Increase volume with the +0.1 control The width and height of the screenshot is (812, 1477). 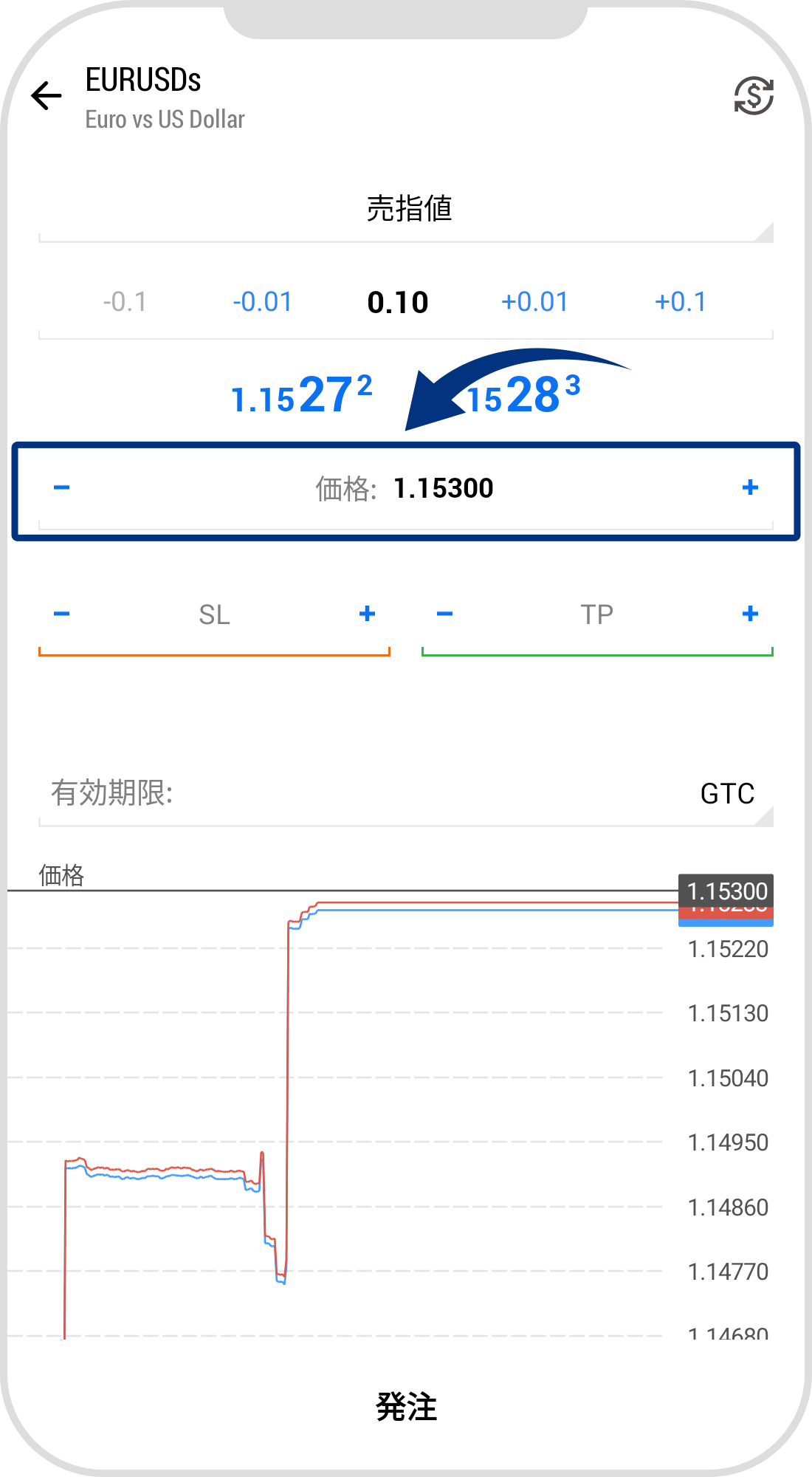tap(681, 301)
